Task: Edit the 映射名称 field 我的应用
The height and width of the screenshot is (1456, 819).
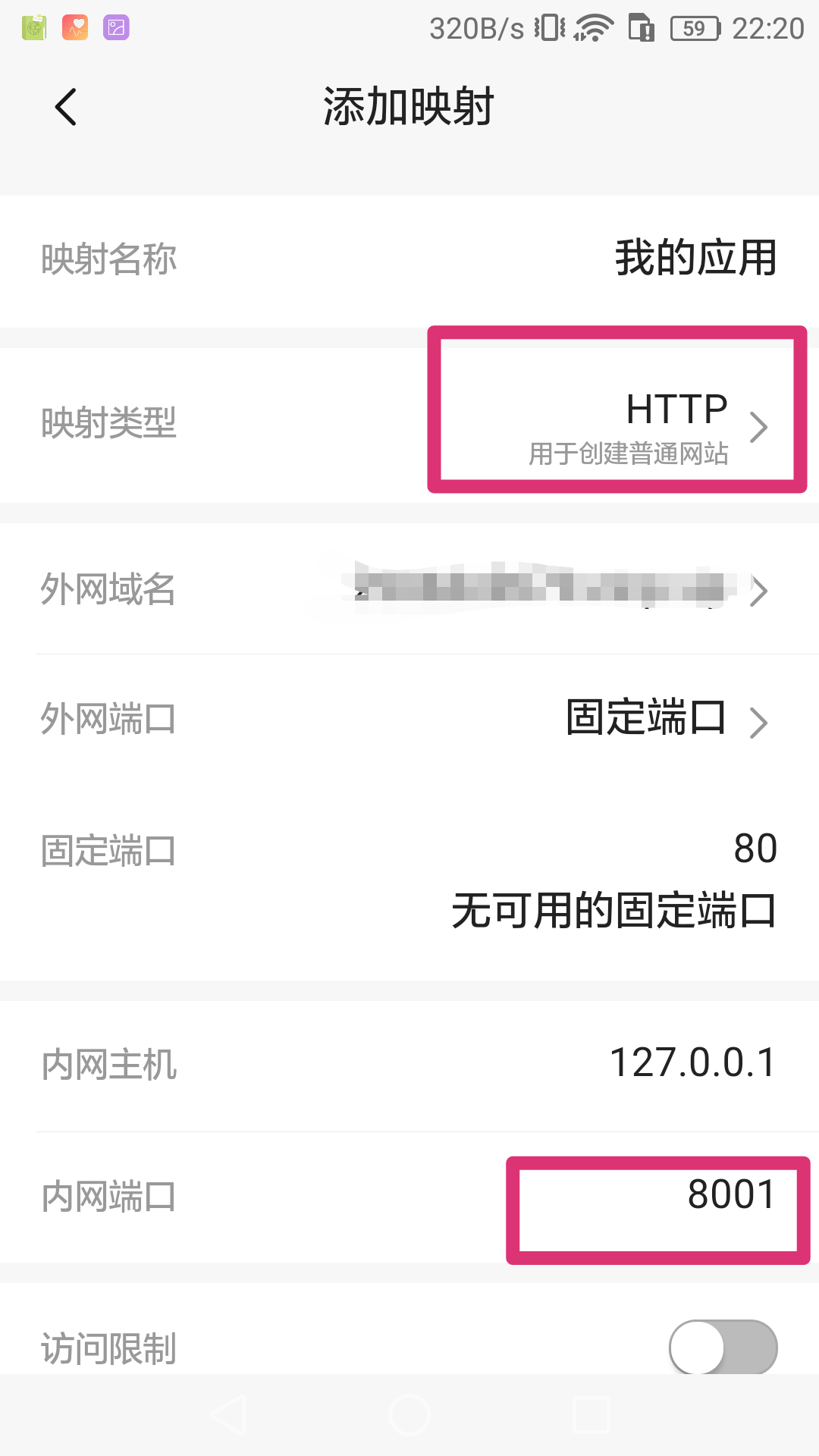Action: tap(695, 259)
